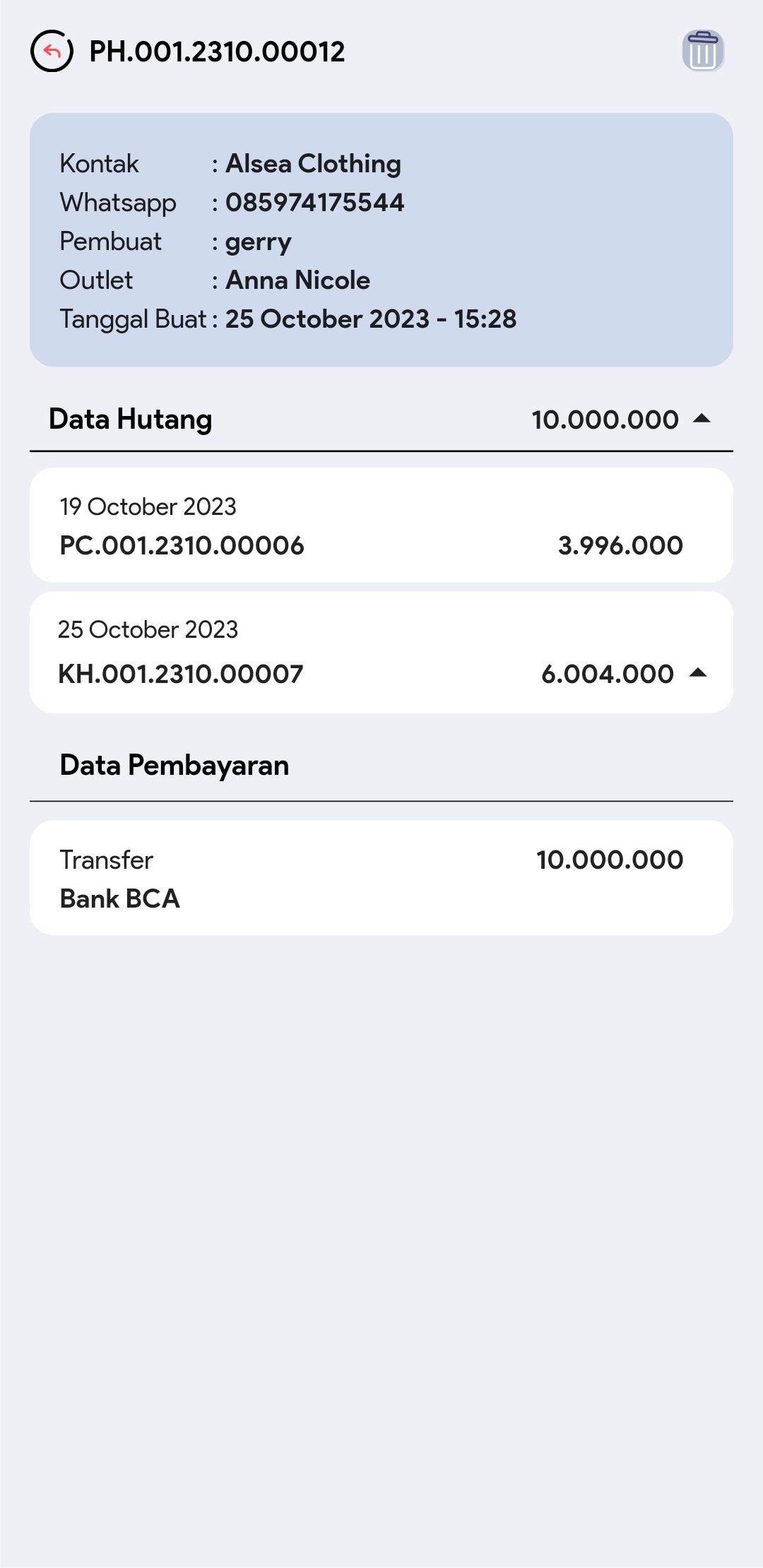Collapse the Data Hutang section
The width and height of the screenshot is (763, 1568).
point(701,419)
